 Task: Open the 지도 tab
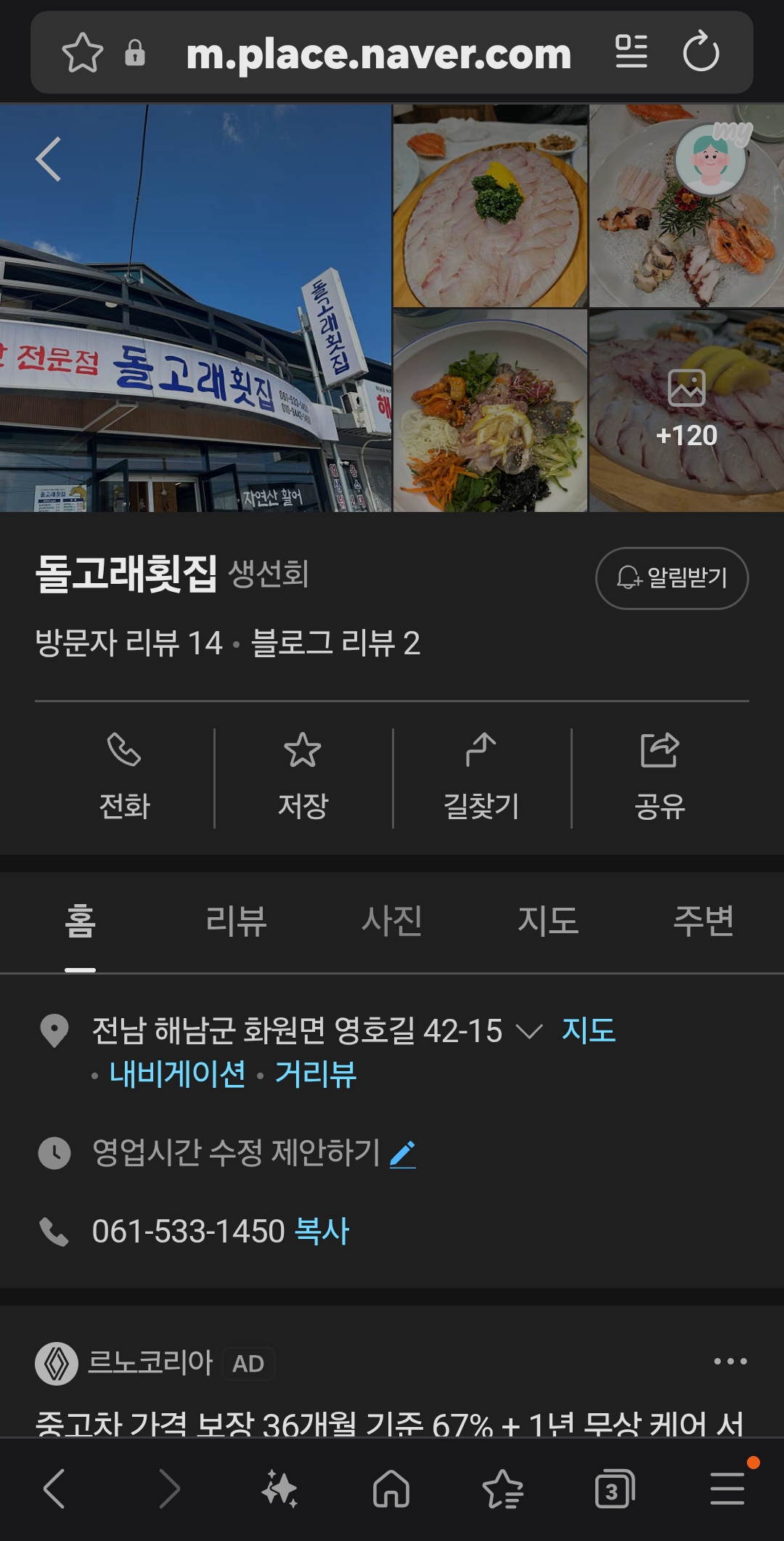tap(548, 921)
